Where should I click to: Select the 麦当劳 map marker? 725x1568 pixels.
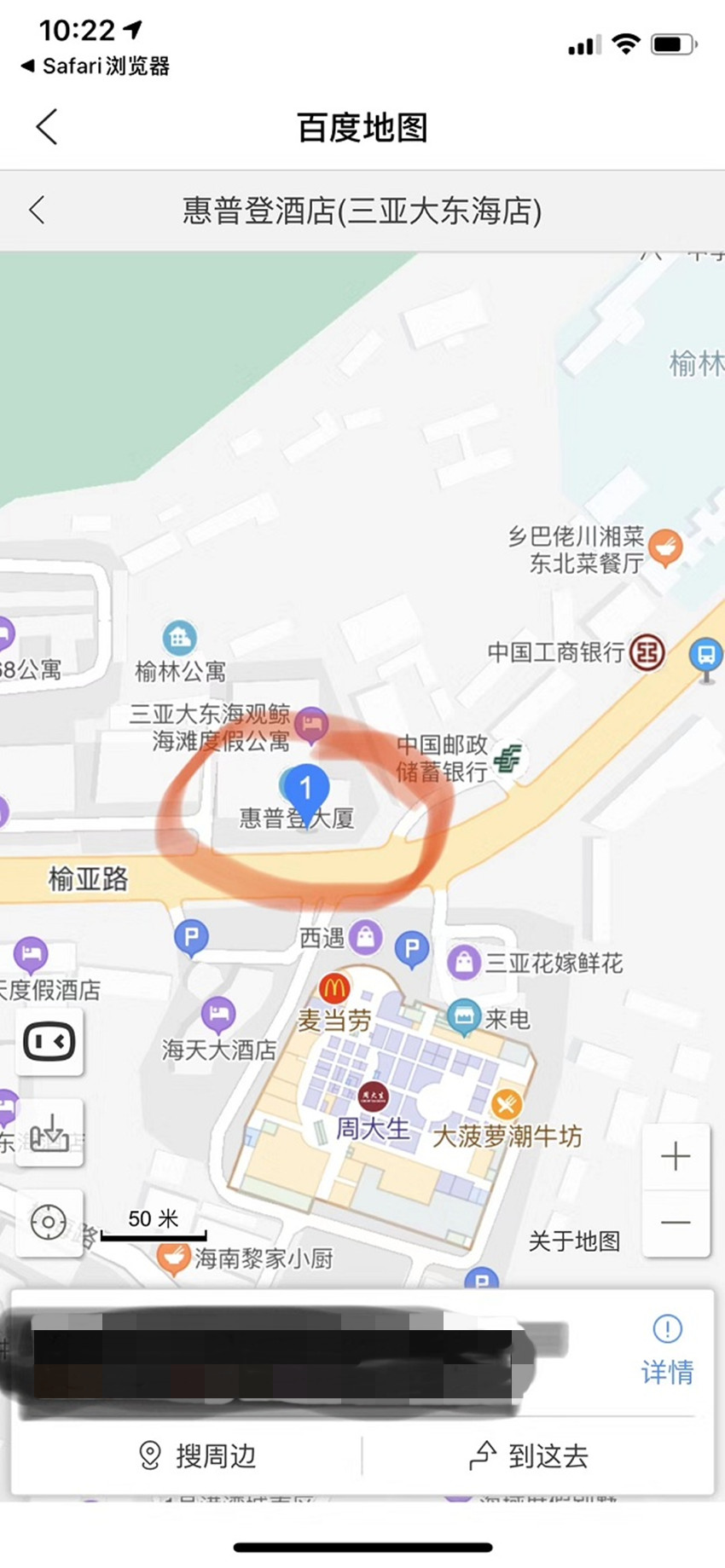click(334, 989)
